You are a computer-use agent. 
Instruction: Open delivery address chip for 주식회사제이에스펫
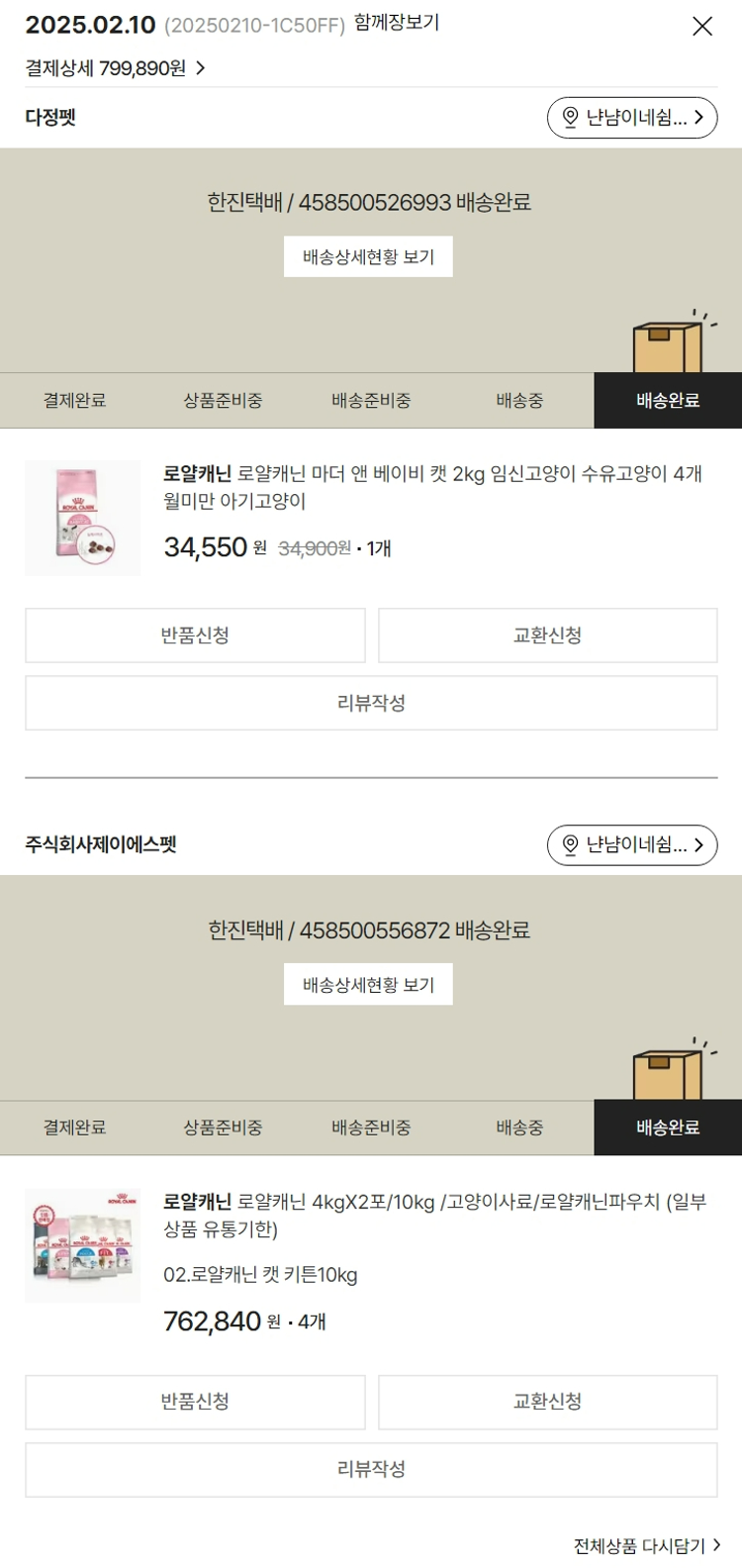[631, 845]
